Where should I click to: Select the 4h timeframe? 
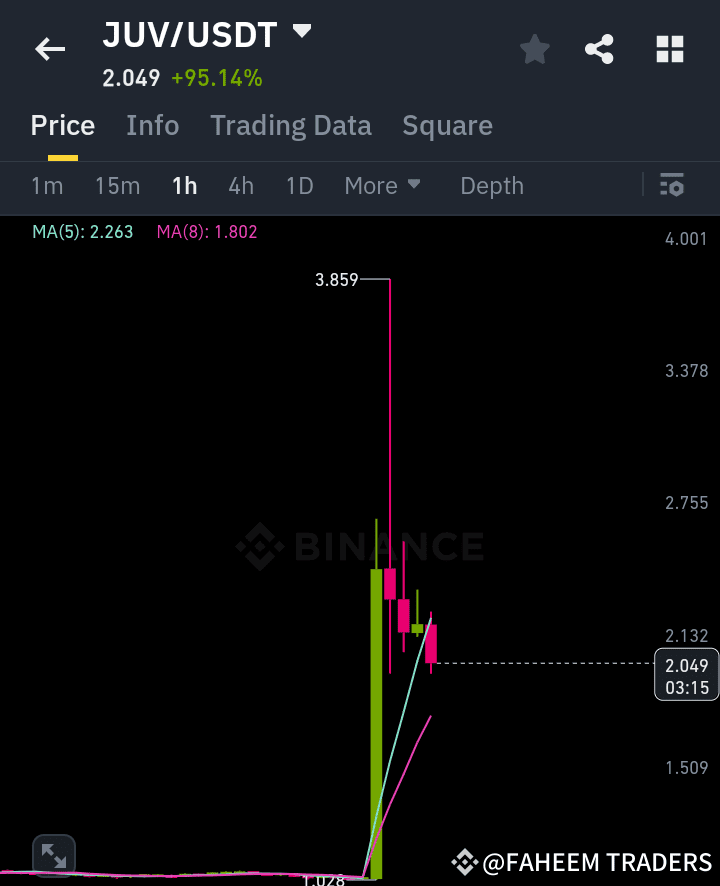click(240, 186)
